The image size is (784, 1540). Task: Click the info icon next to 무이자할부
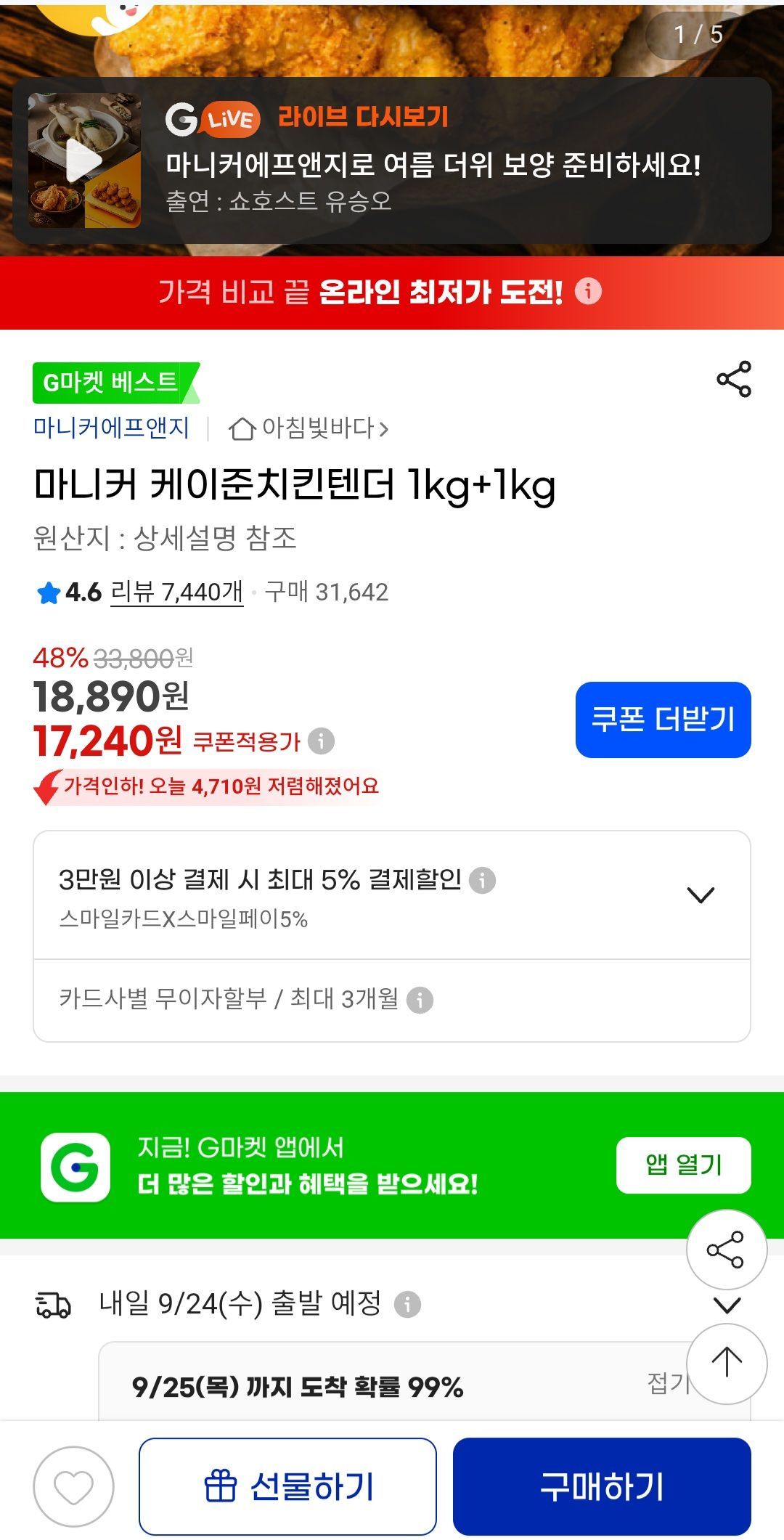coord(418,999)
